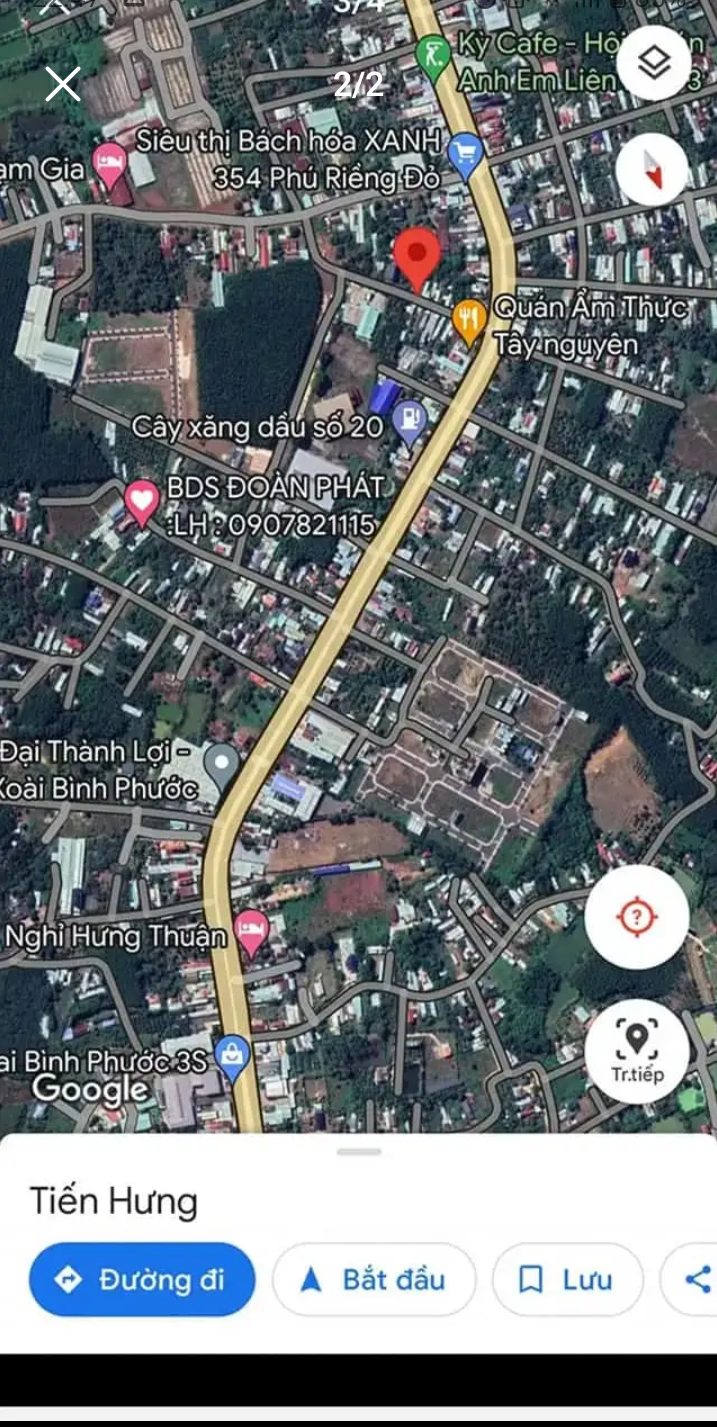This screenshot has width=717, height=1427.
Task: Expand the Tiến Hưng place sheet handle
Action: 358,1152
